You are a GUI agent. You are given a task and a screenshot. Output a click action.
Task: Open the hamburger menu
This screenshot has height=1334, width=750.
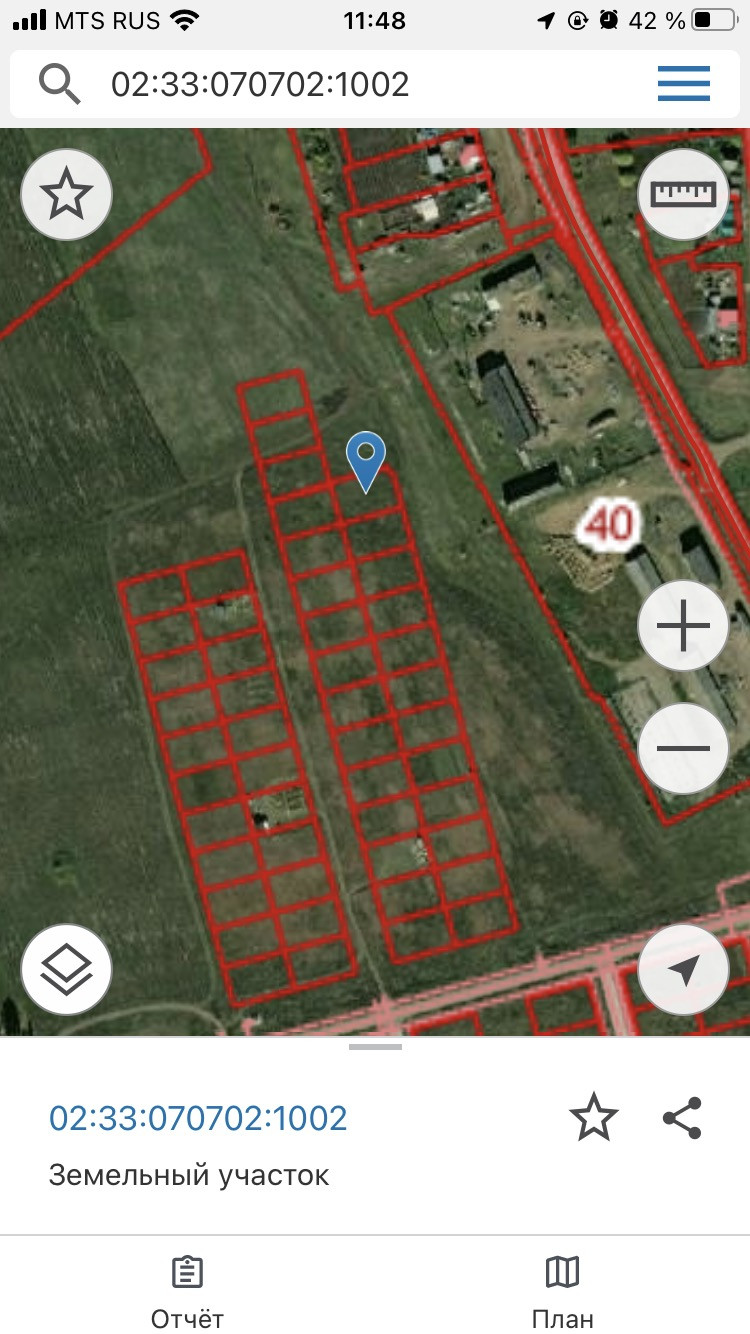[x=684, y=84]
